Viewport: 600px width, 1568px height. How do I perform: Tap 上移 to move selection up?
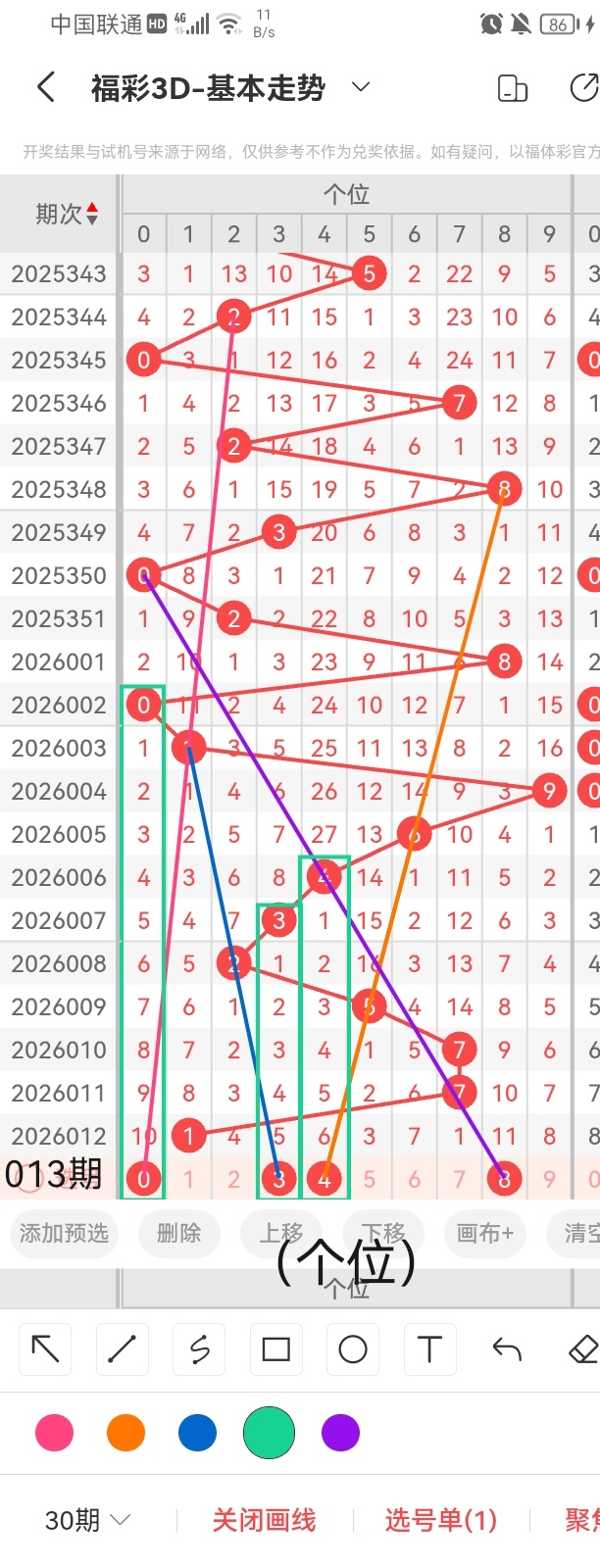click(281, 1233)
